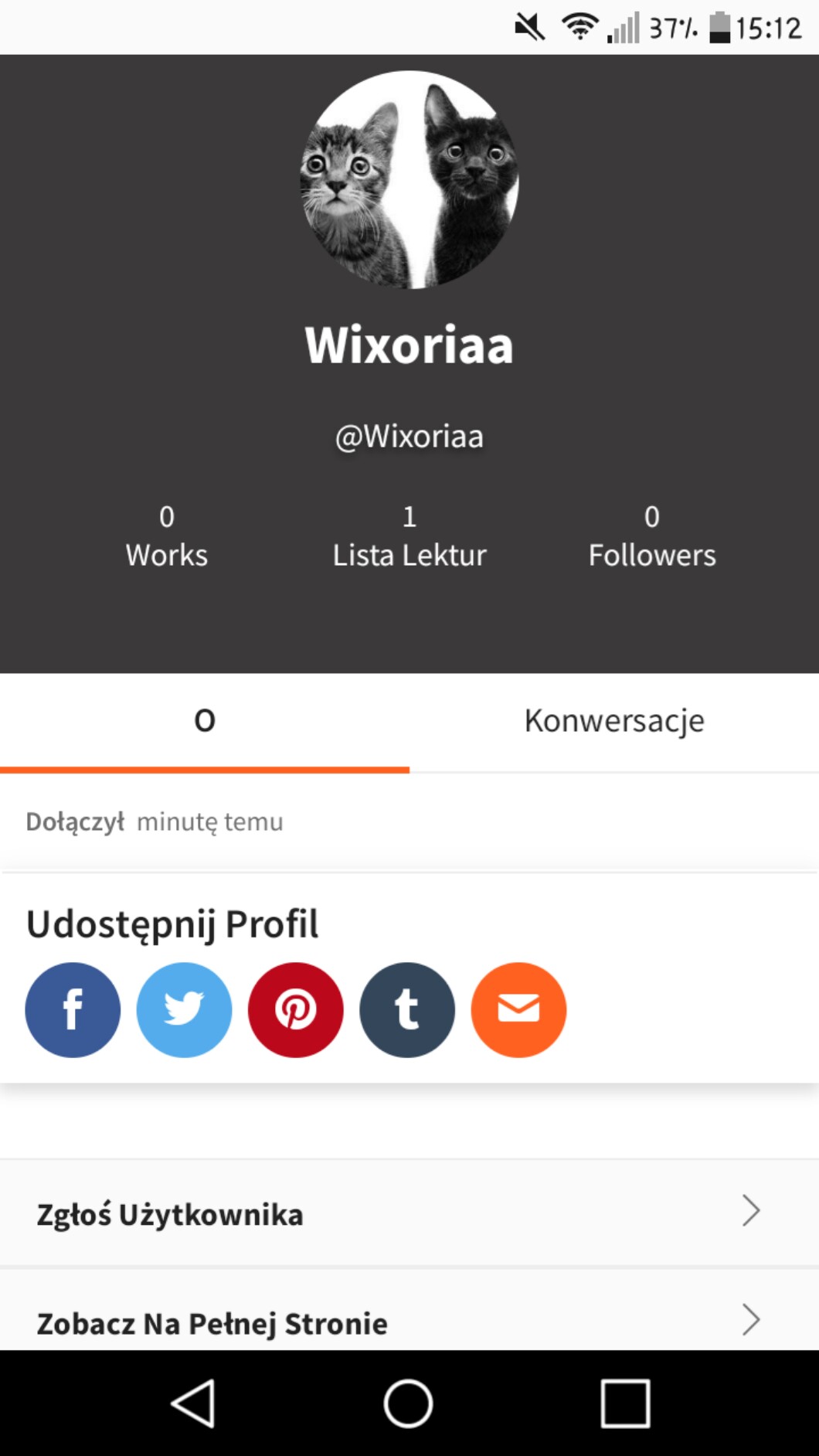This screenshot has height=1456, width=819.
Task: Share profile by email icon
Action: 518,1009
